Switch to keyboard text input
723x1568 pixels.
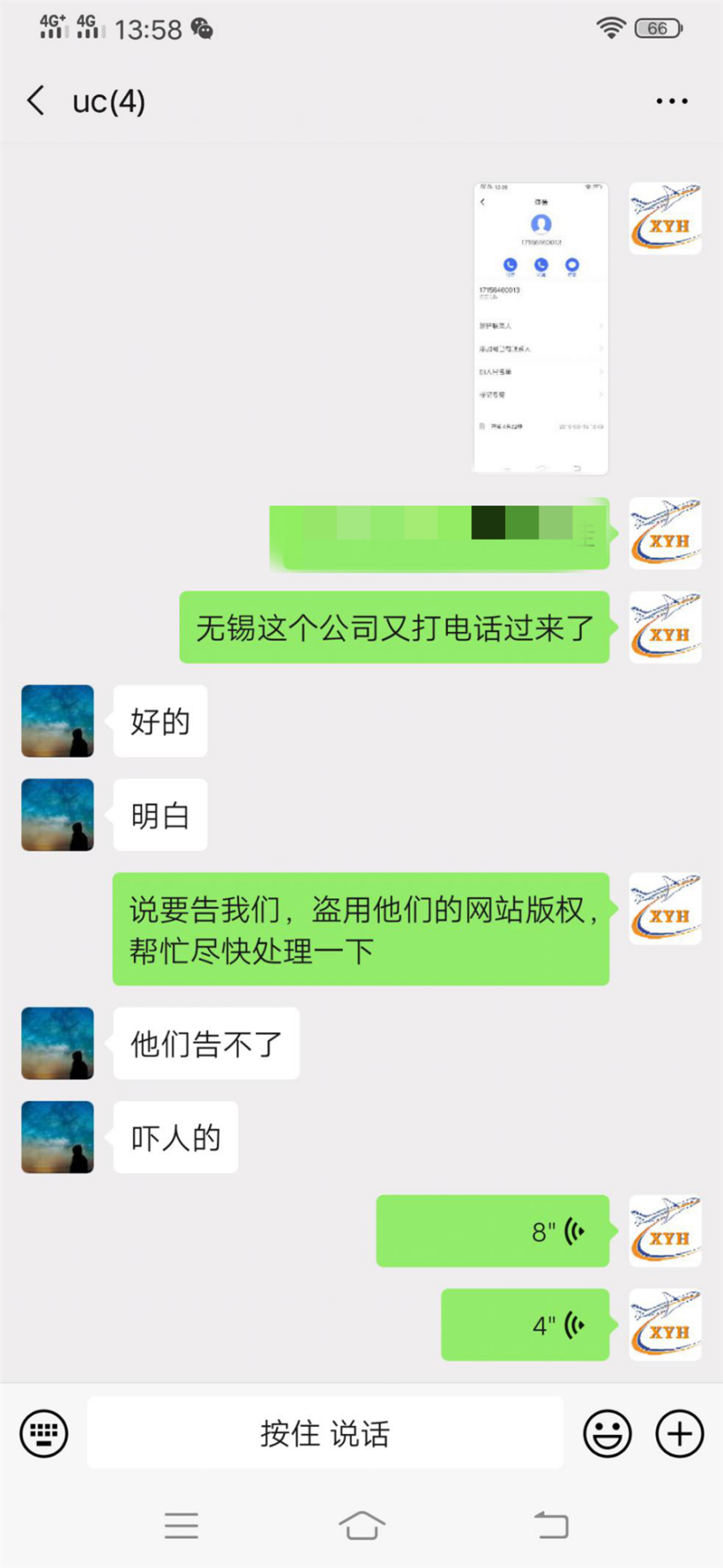(44, 1433)
